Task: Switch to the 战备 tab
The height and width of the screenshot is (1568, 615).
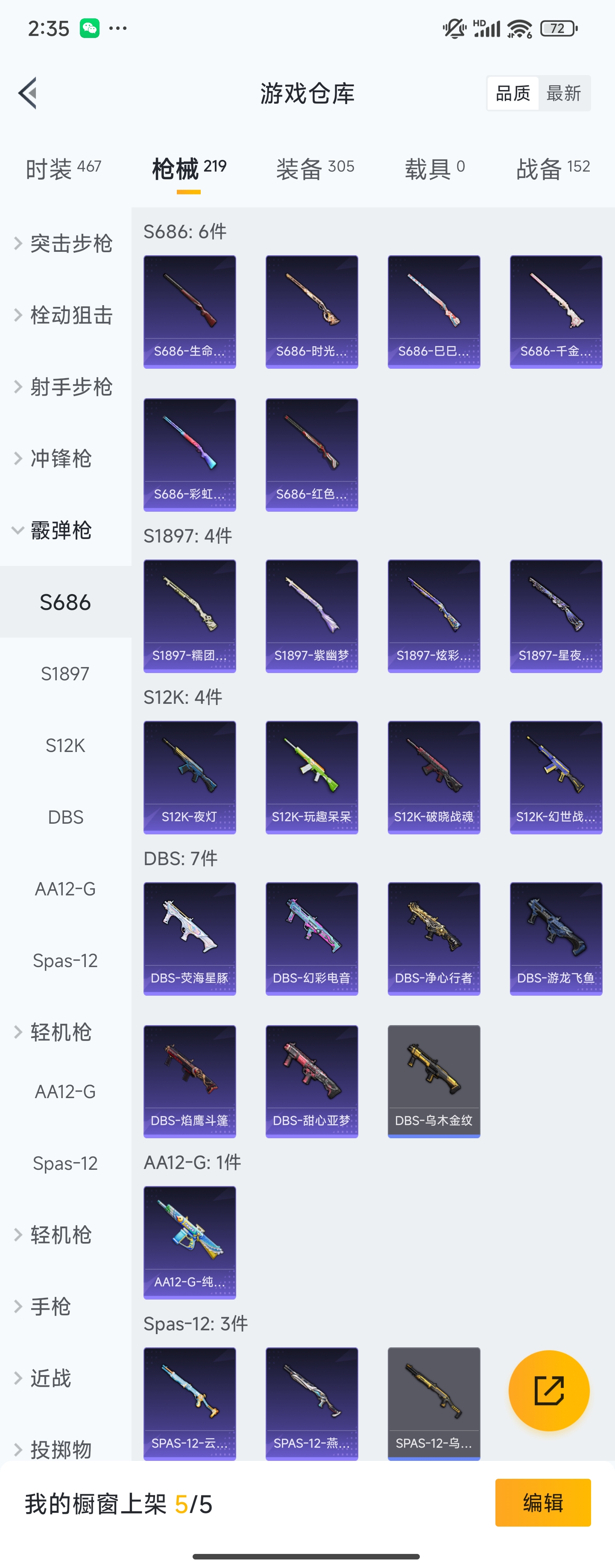Action: 553,169
